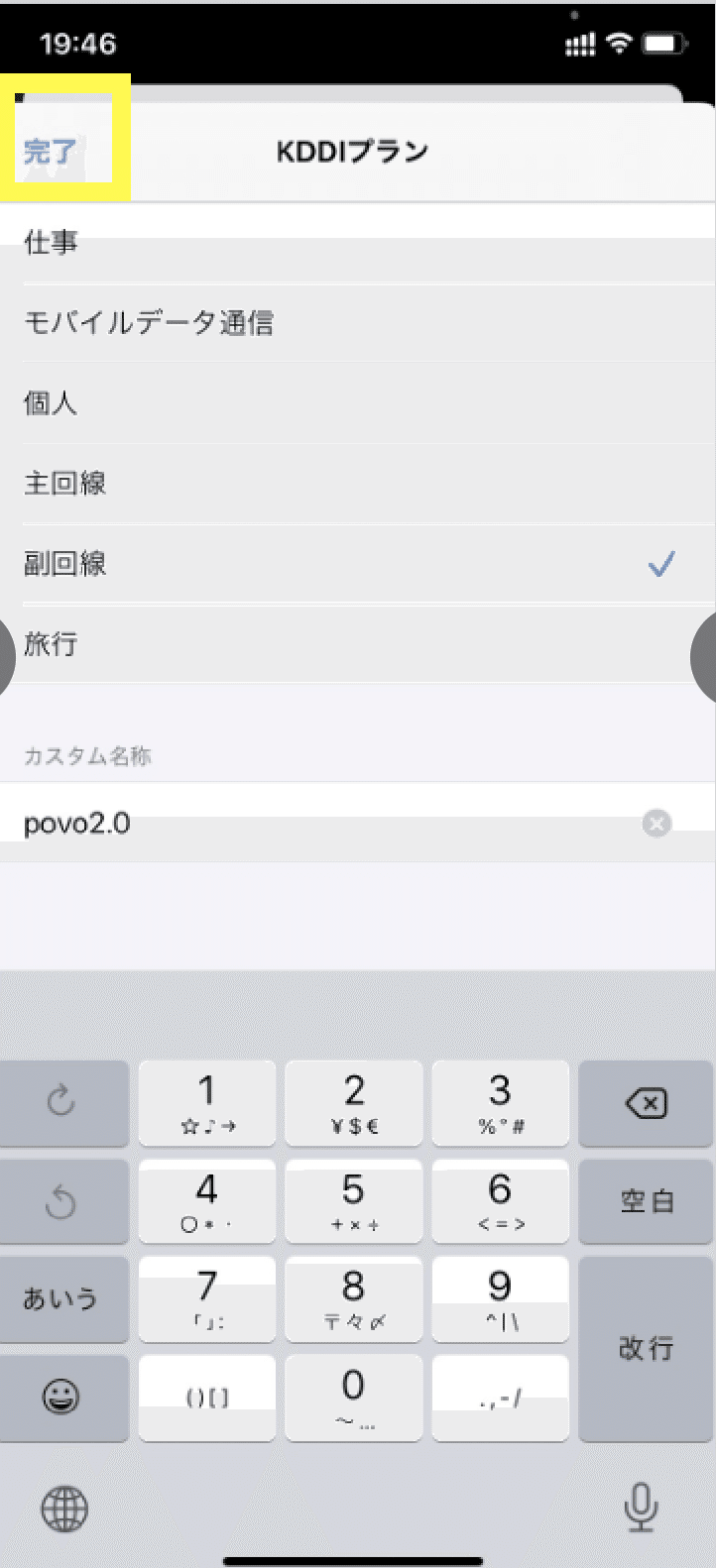
Task: Tap 完了 to finish editing
Action: (51, 152)
